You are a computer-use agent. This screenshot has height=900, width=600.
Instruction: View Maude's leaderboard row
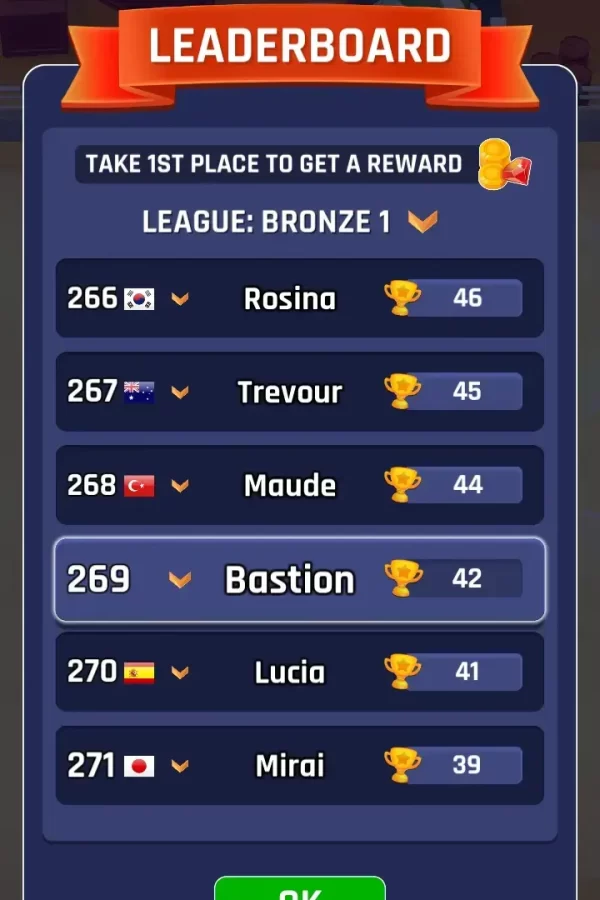[x=300, y=485]
